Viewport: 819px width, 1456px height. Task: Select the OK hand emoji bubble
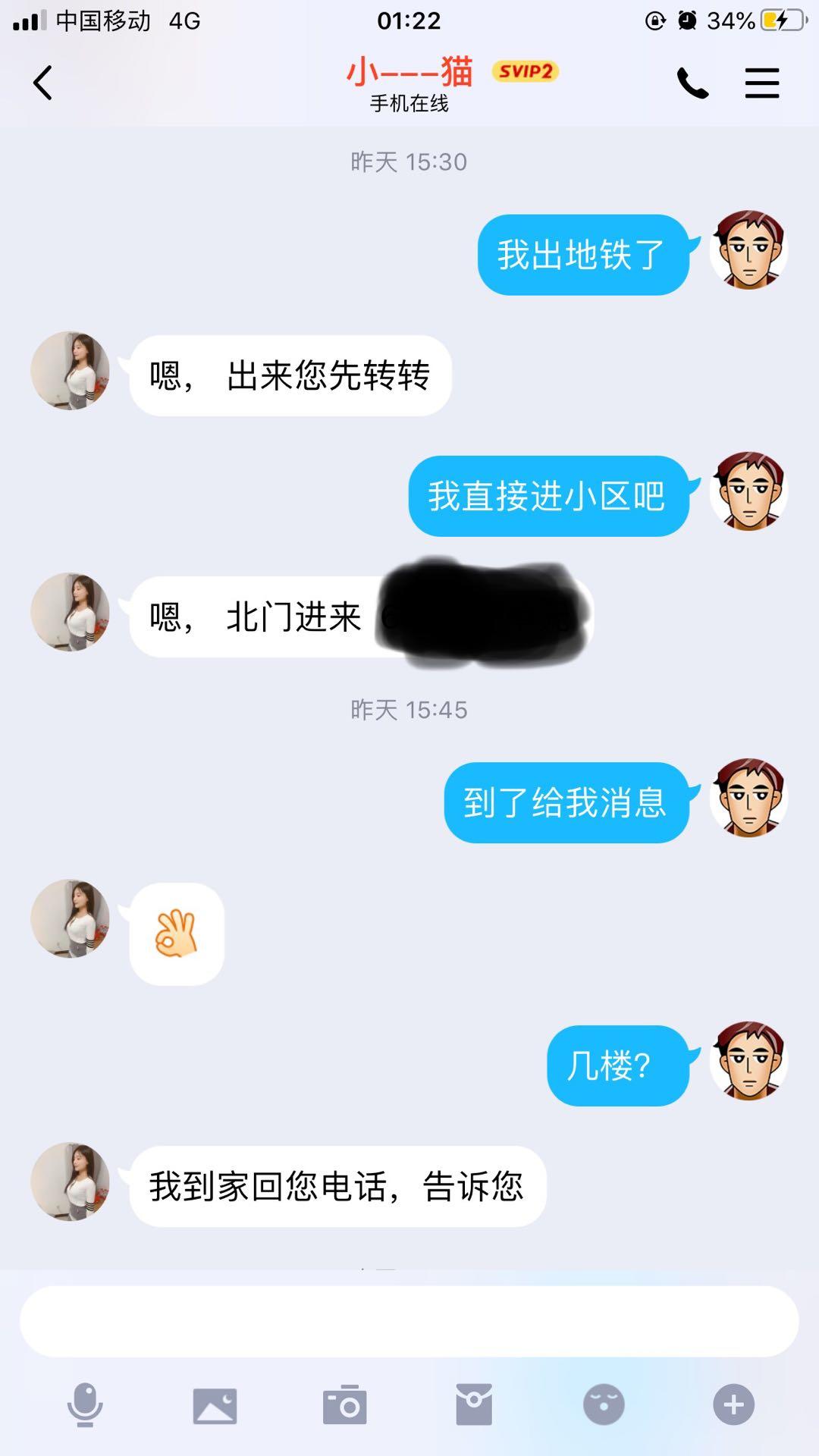point(177,934)
